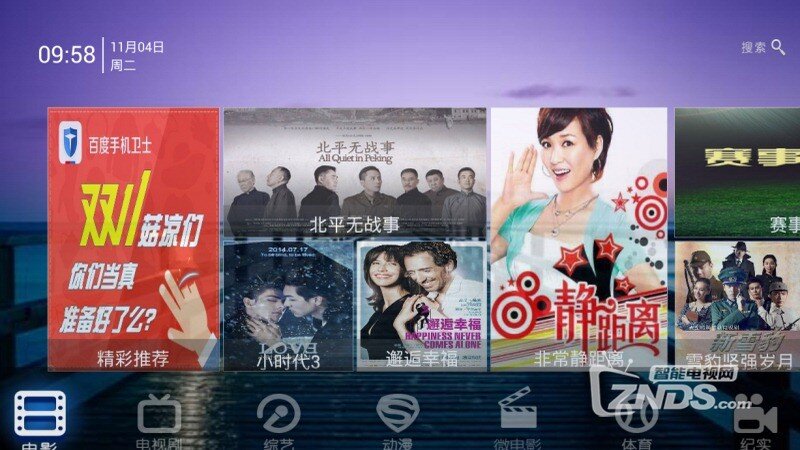Switch to the 综艺 tab

click(279, 420)
